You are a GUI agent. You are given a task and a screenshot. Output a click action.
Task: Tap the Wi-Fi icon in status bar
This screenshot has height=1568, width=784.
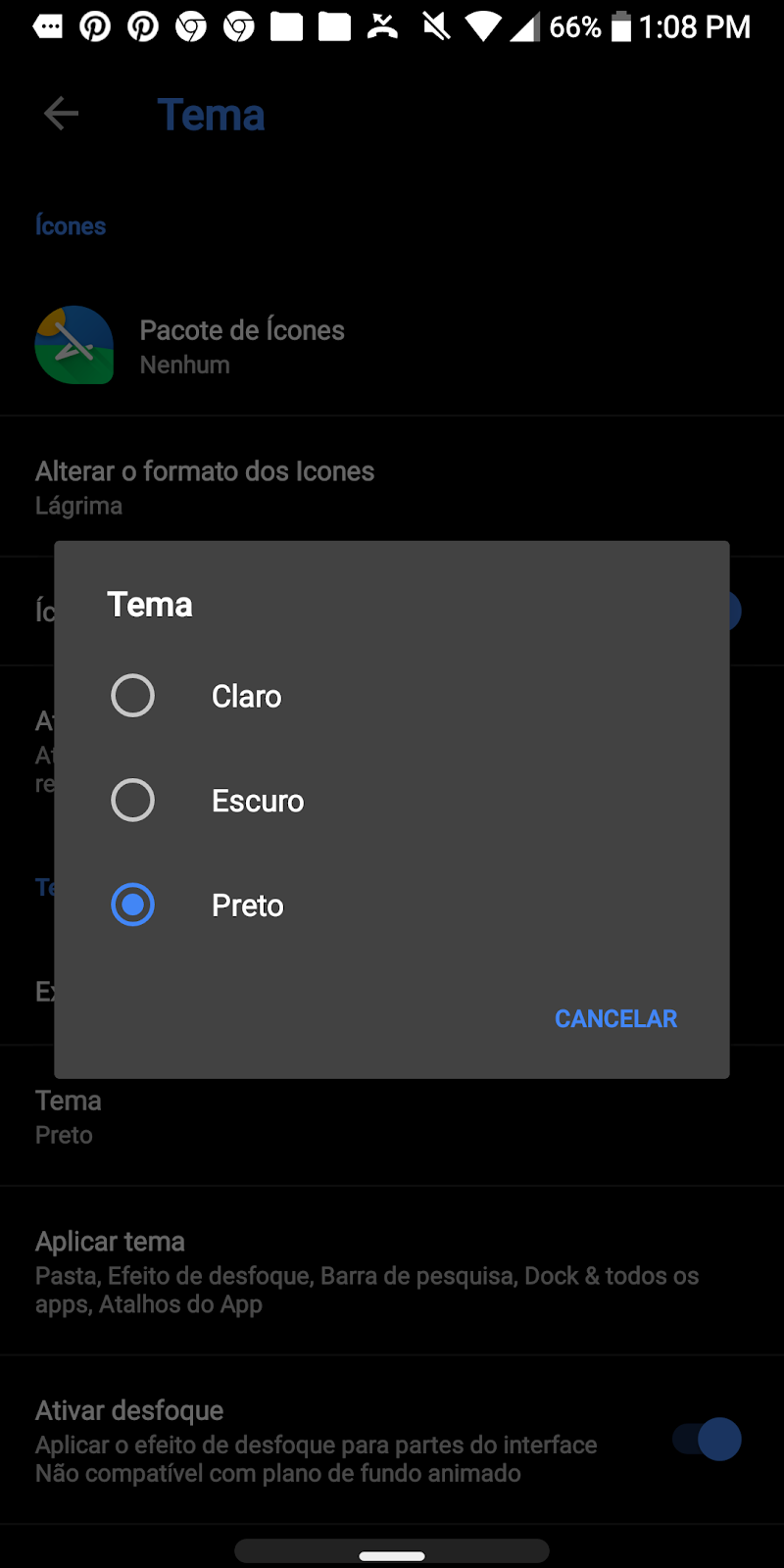point(483,26)
